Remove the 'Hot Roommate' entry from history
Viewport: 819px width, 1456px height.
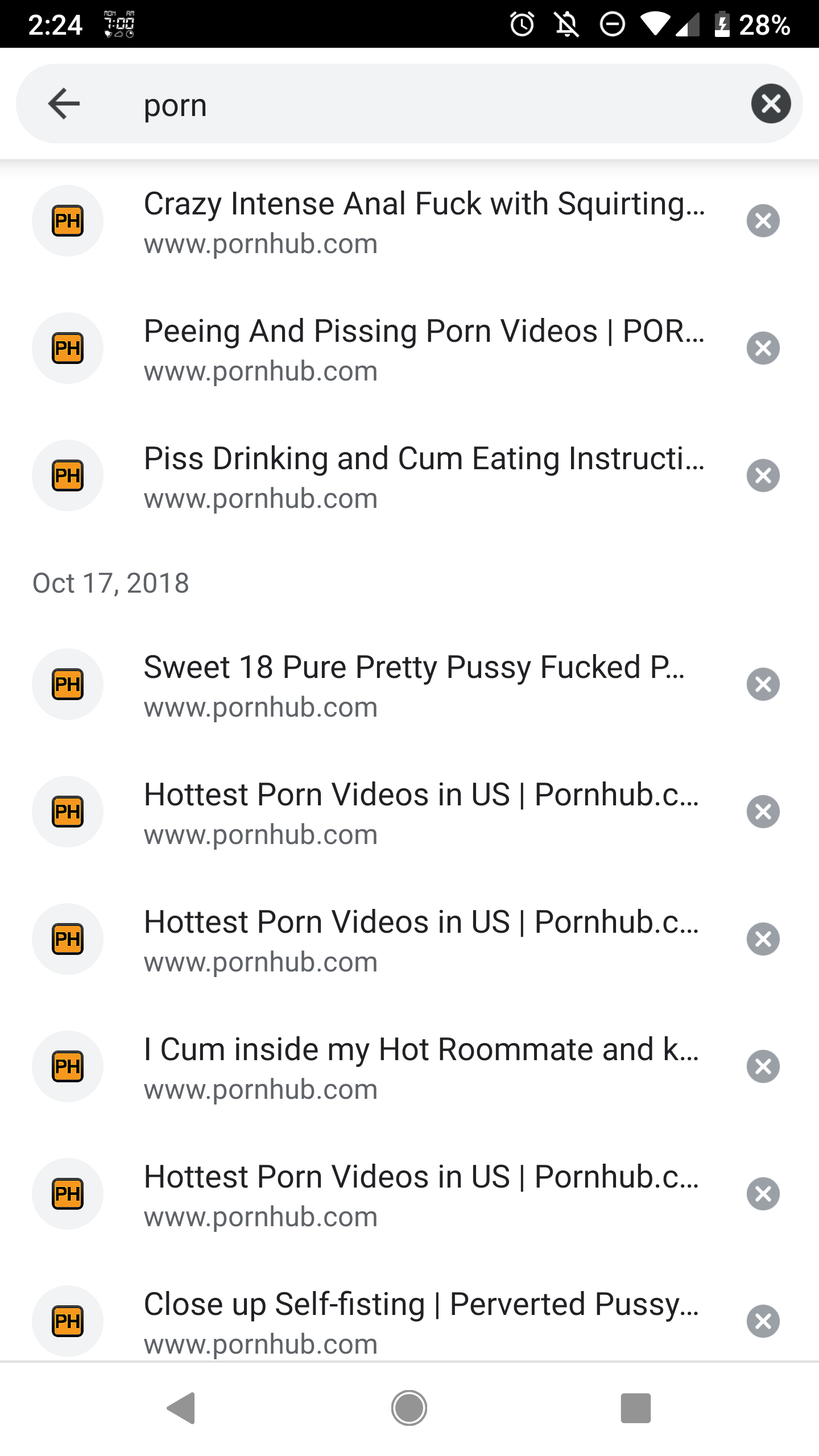click(763, 1066)
